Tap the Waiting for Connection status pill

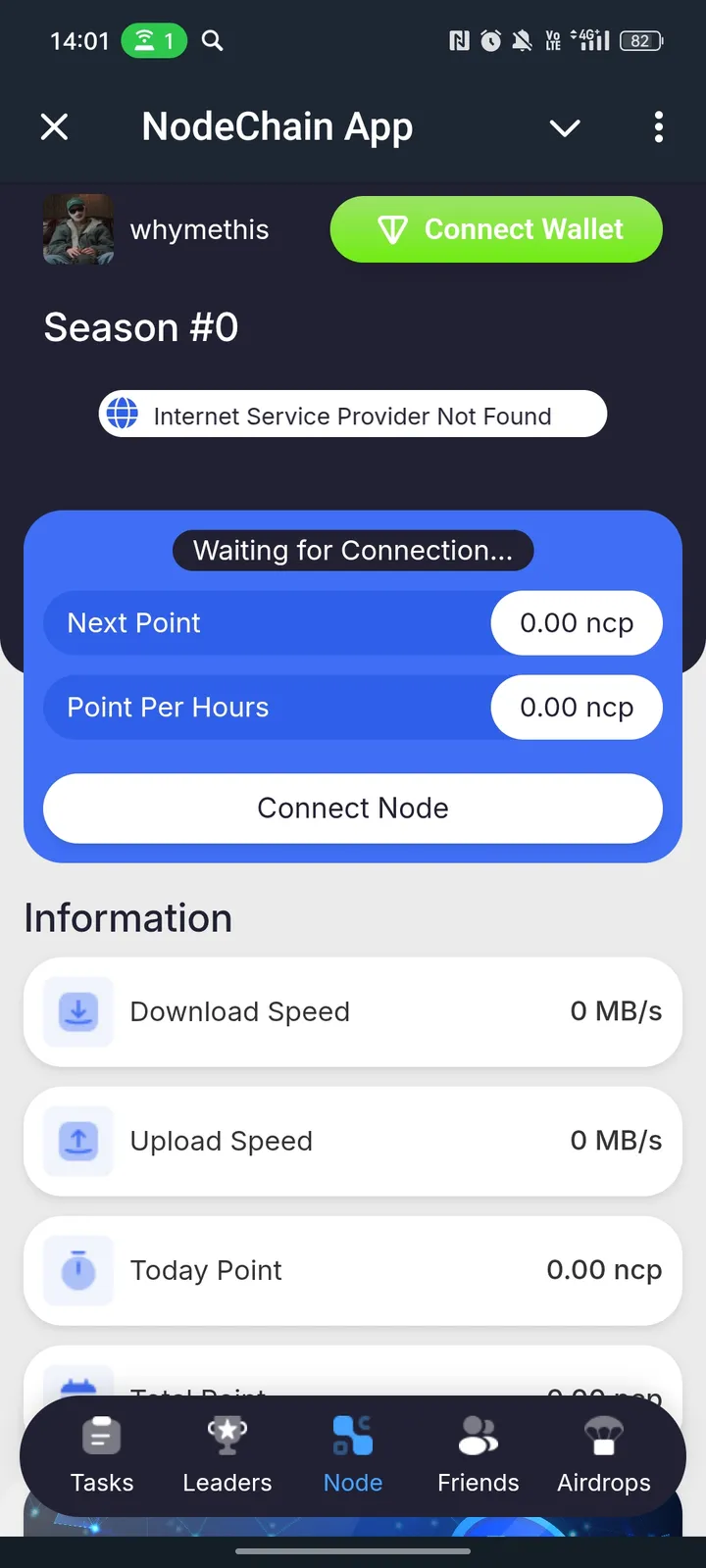(353, 550)
